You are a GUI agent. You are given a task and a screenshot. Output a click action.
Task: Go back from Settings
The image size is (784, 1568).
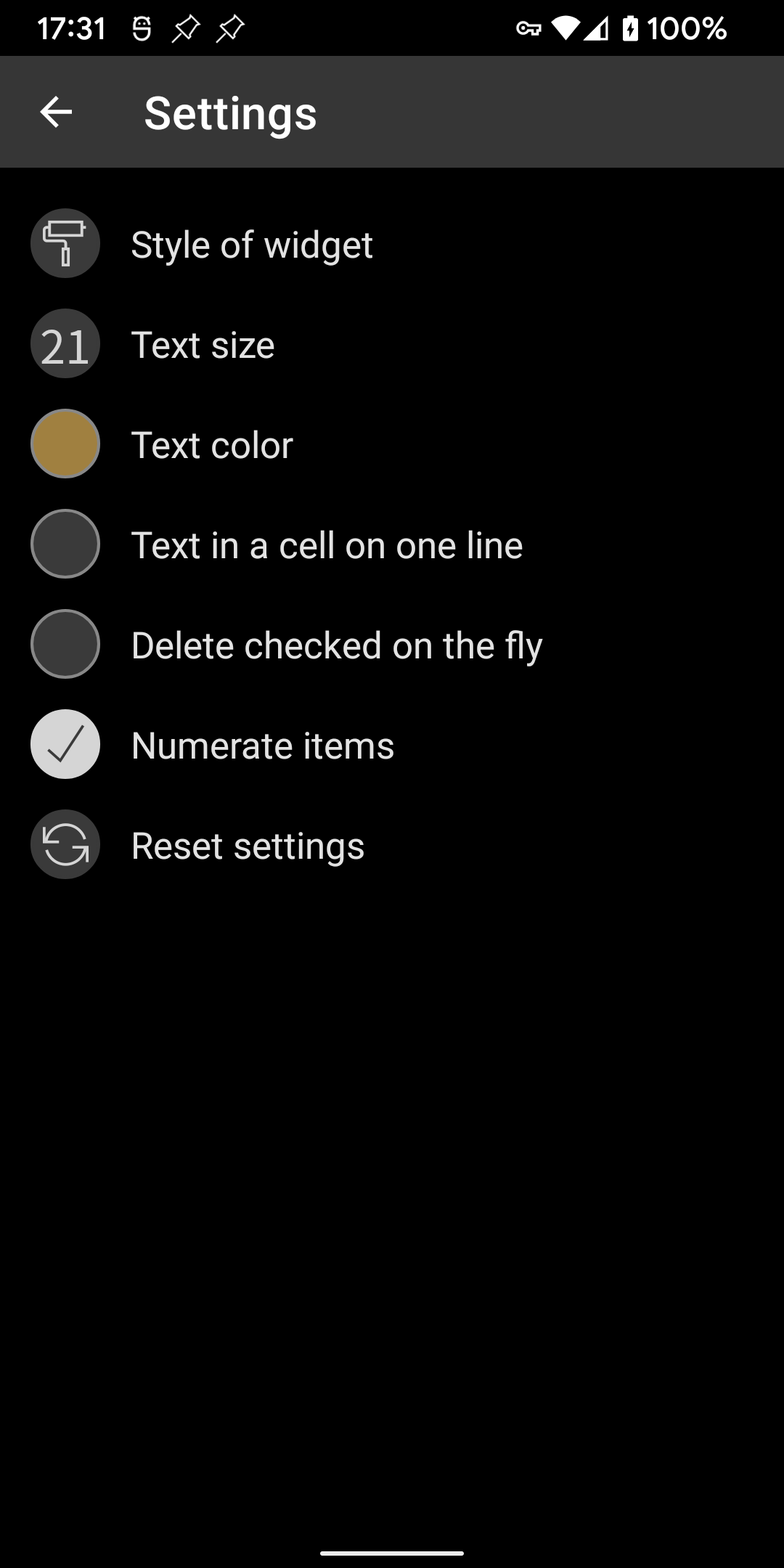(56, 113)
